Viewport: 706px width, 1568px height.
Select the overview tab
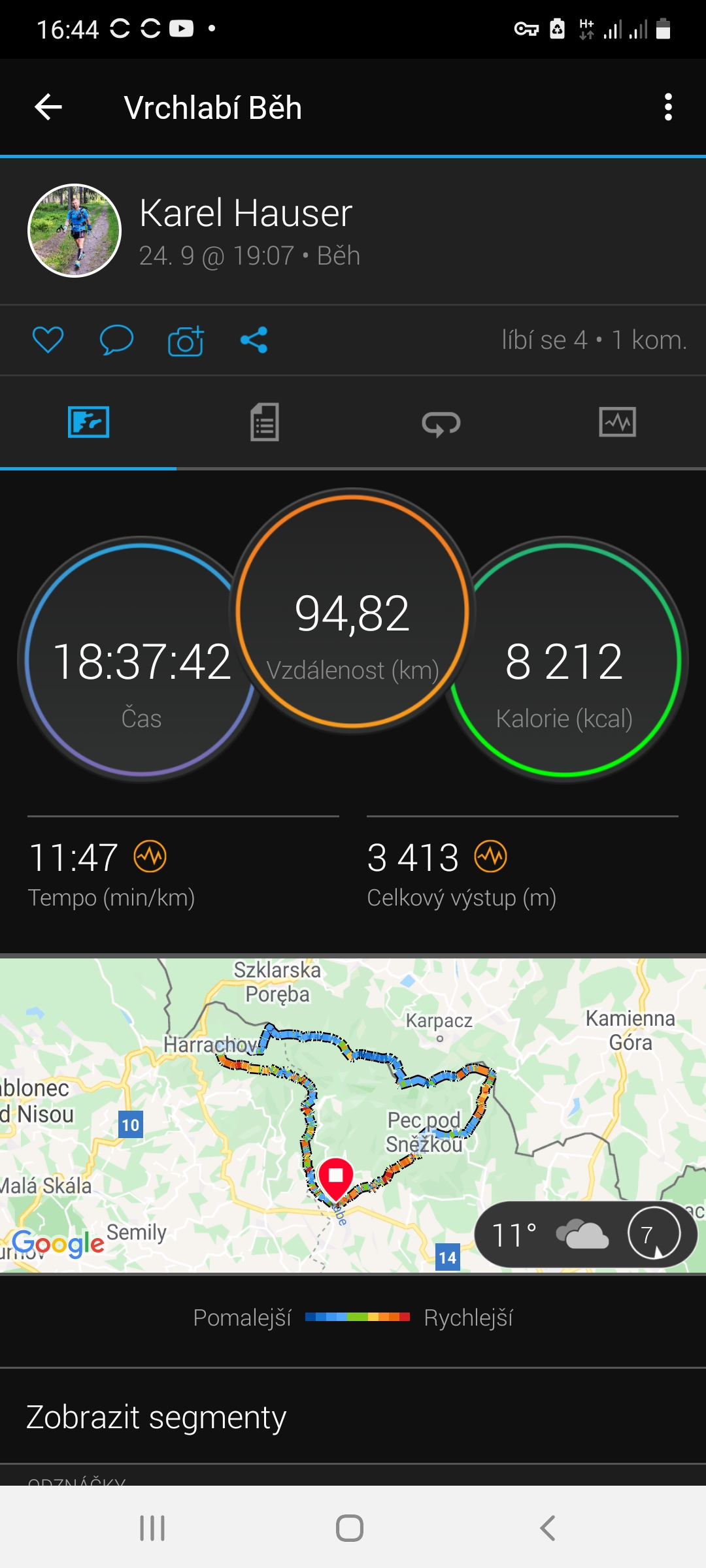pos(88,422)
